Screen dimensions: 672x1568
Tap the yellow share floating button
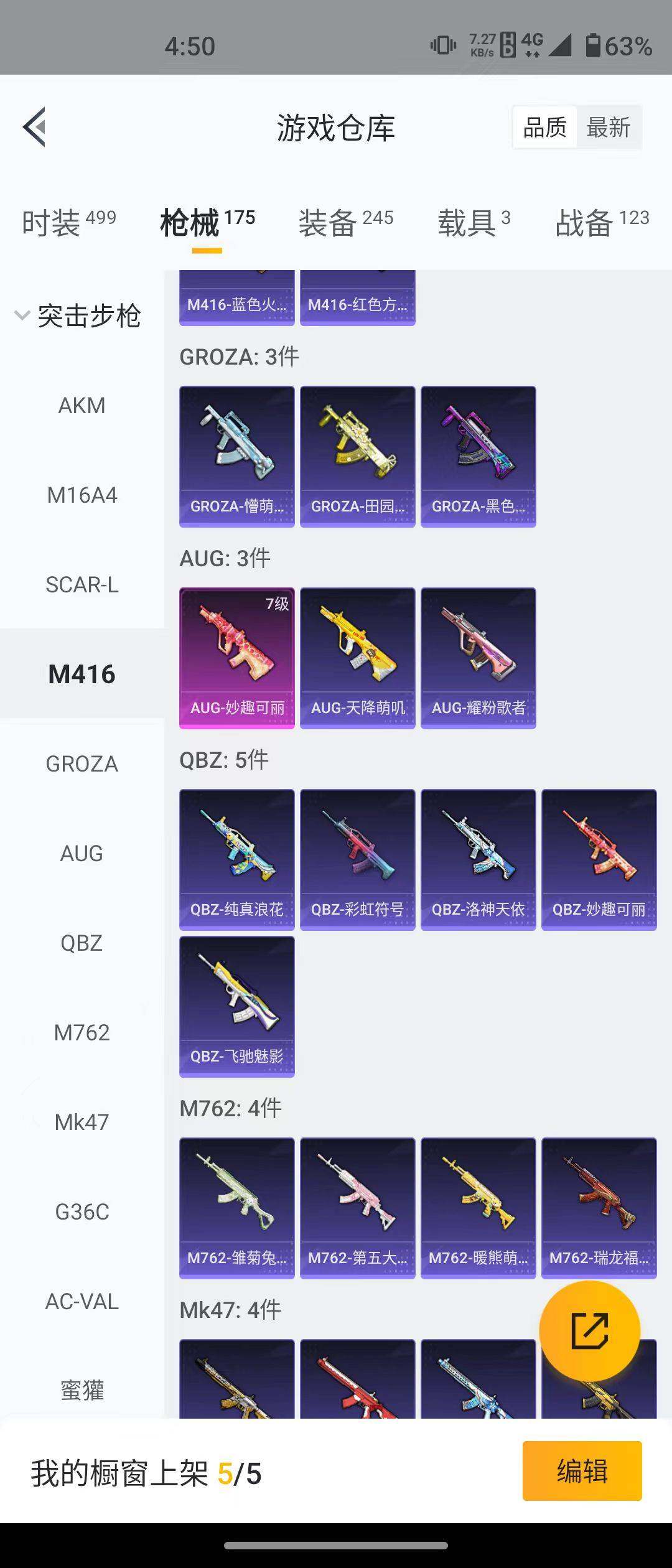(x=589, y=1331)
